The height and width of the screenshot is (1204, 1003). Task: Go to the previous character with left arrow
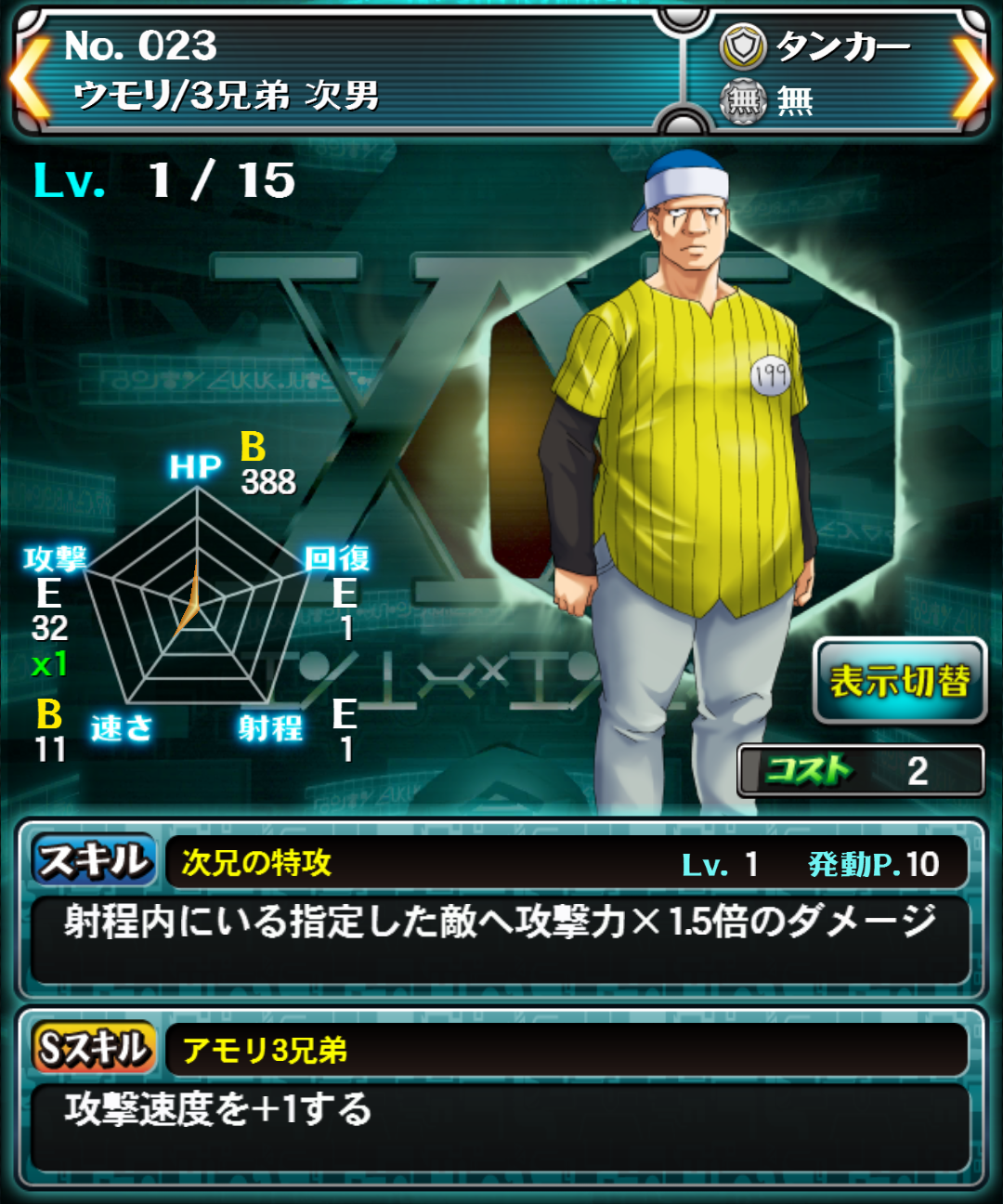pos(28,77)
